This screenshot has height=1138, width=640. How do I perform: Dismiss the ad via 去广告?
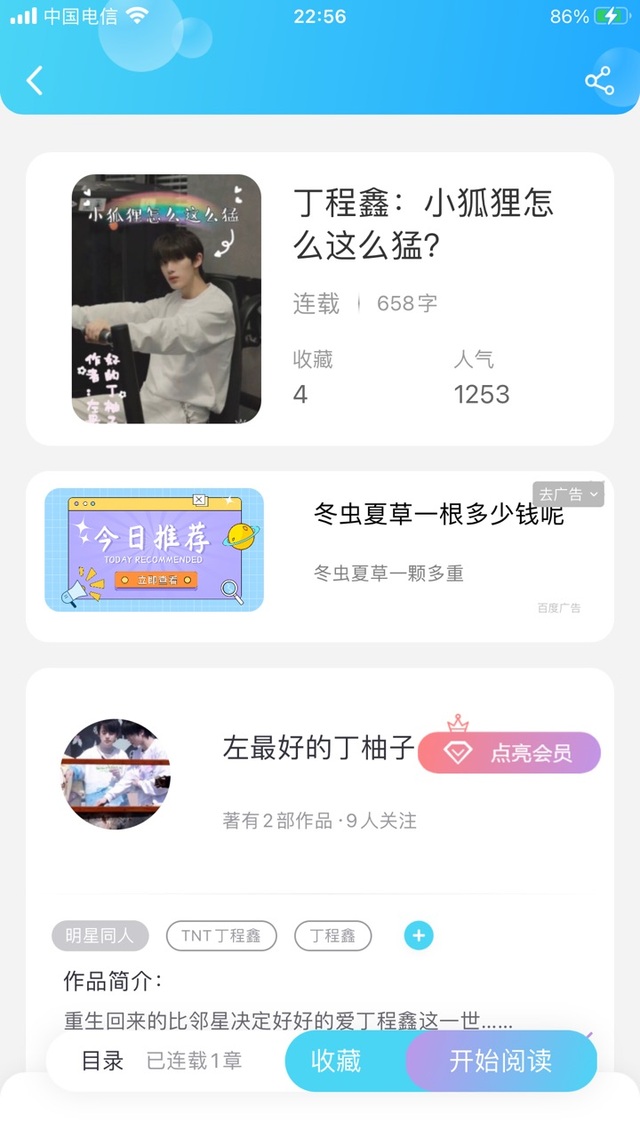coord(569,494)
